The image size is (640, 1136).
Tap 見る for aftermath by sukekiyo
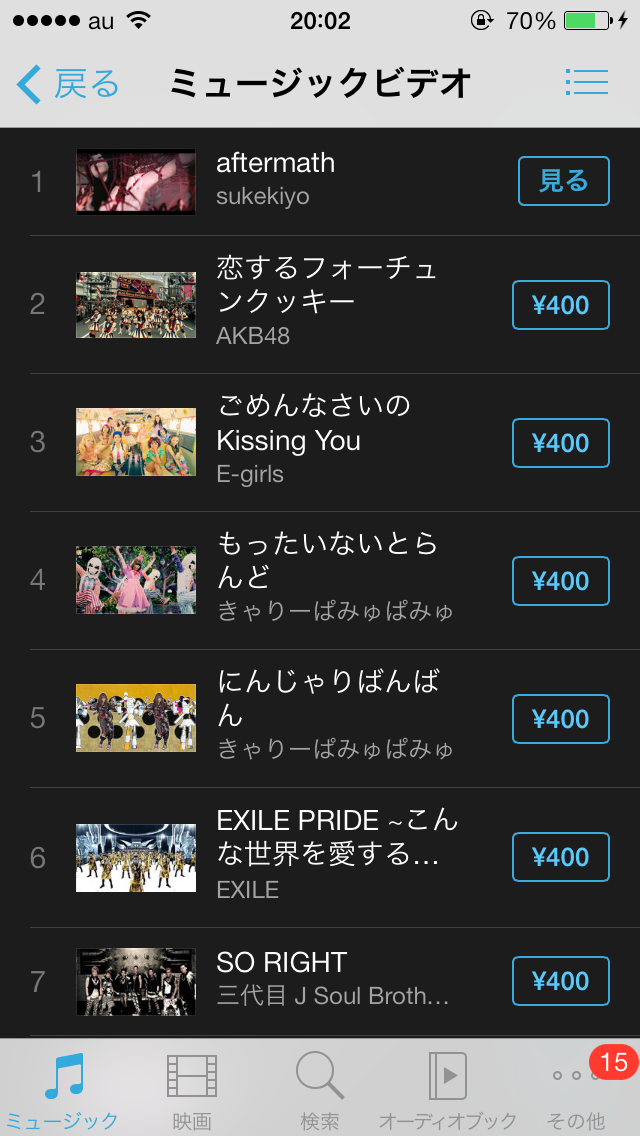pyautogui.click(x=564, y=181)
